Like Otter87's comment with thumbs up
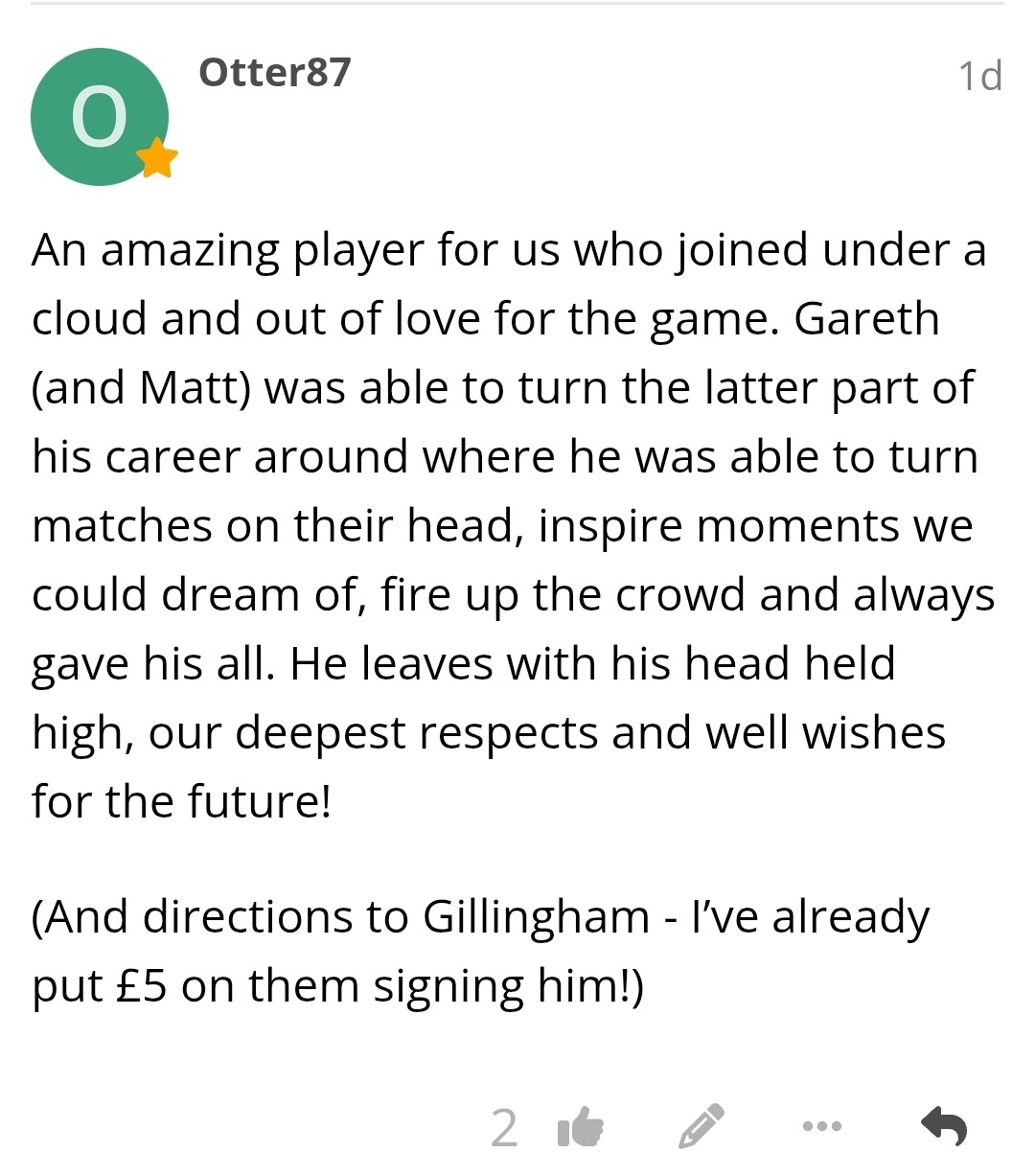This screenshot has width=1035, height=1176. tap(580, 1126)
